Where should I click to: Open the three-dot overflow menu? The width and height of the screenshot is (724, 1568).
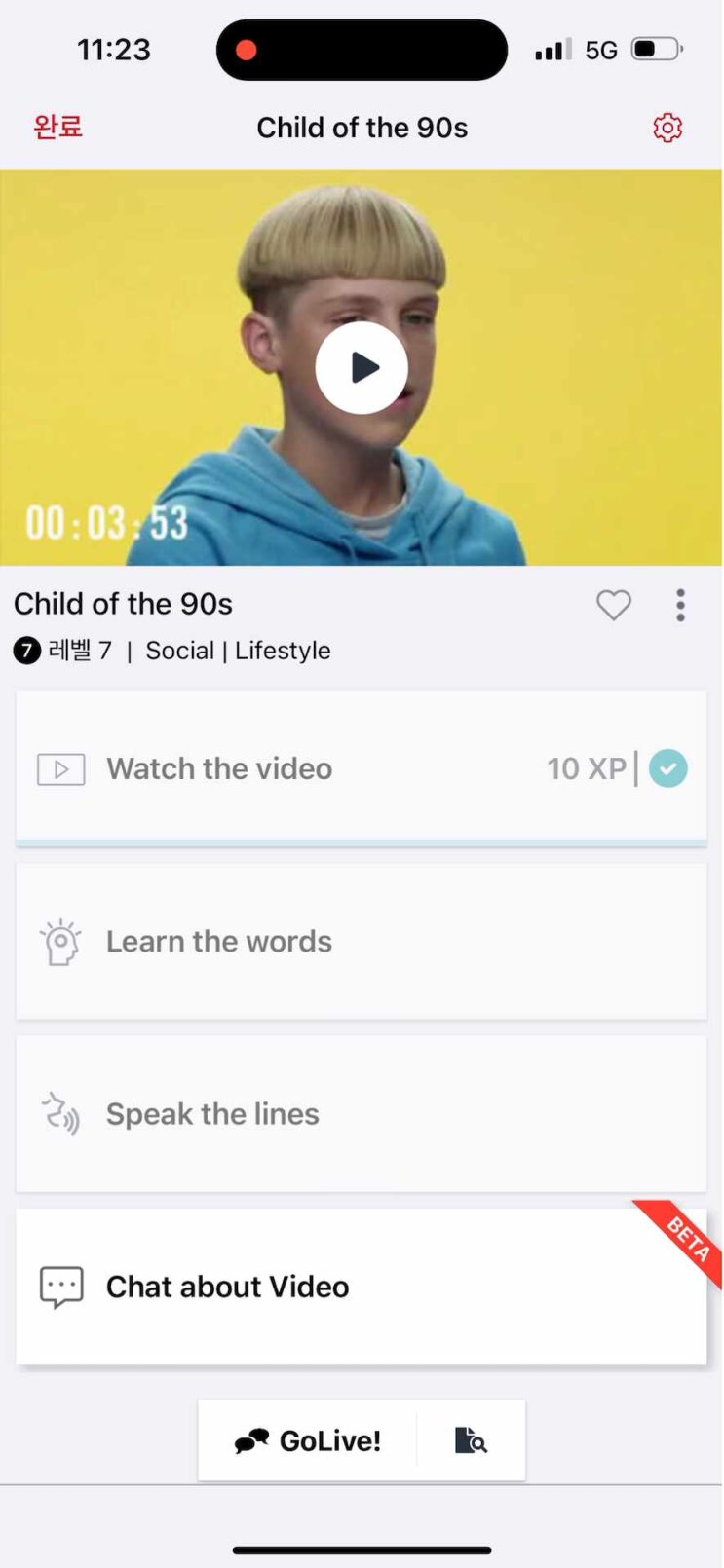(680, 605)
